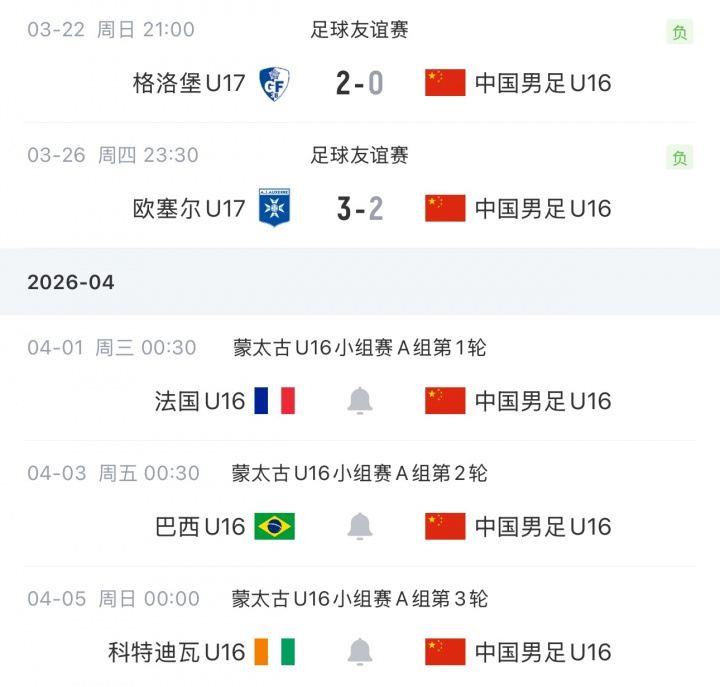The image size is (720, 687).
Task: Set a reminder bell for the 法国U16 match
Action: tap(360, 401)
